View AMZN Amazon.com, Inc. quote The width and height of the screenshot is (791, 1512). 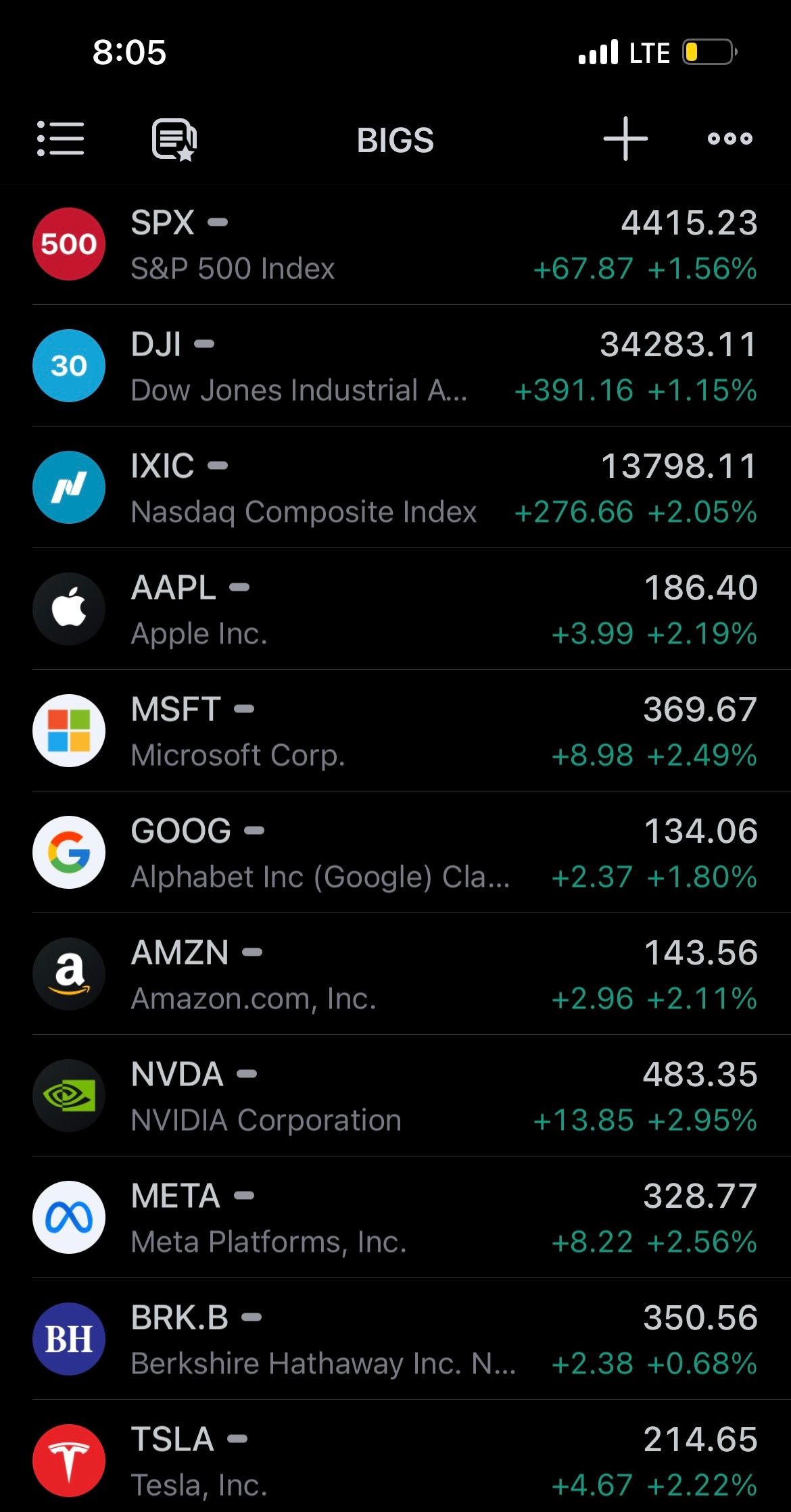click(395, 974)
